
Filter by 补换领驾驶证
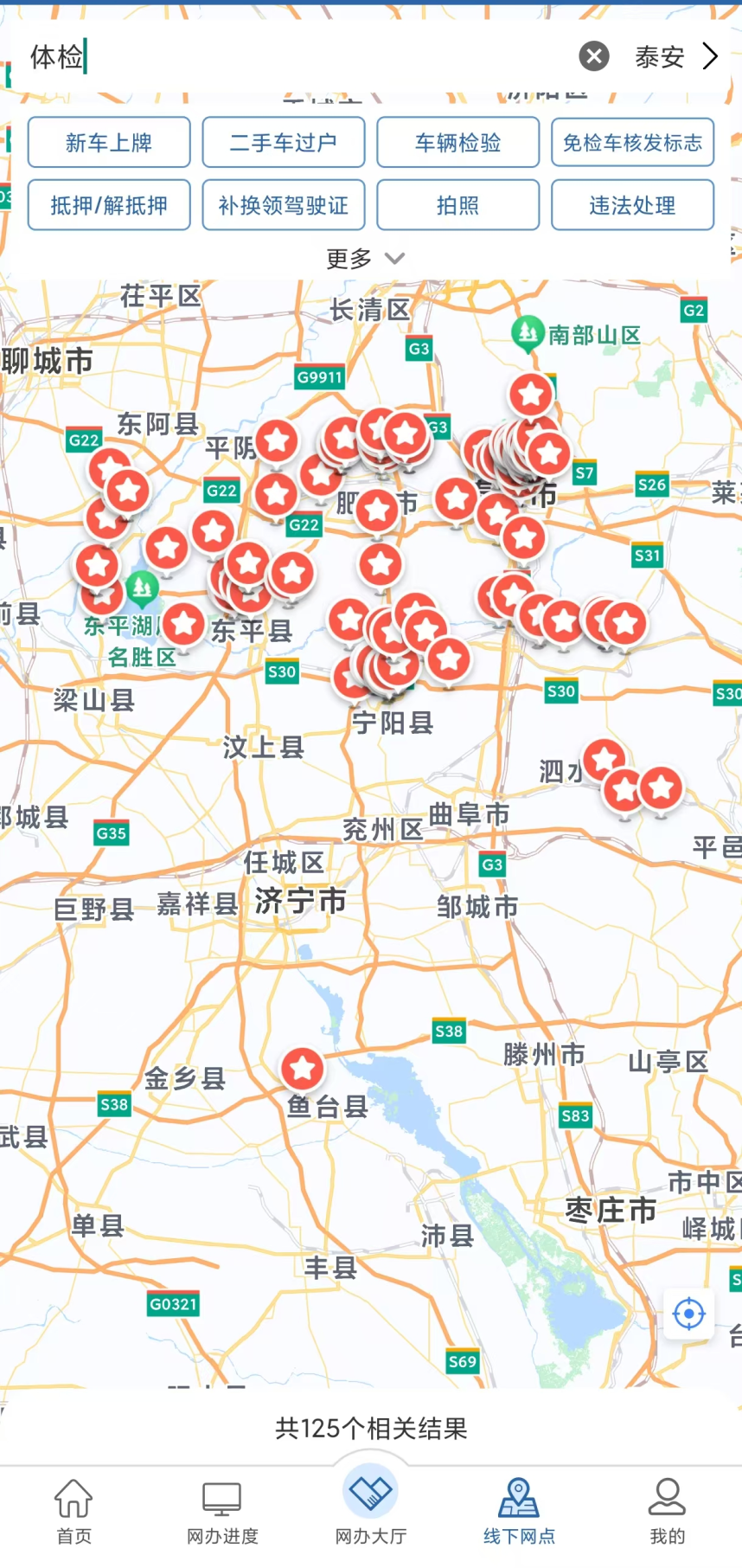tap(284, 205)
